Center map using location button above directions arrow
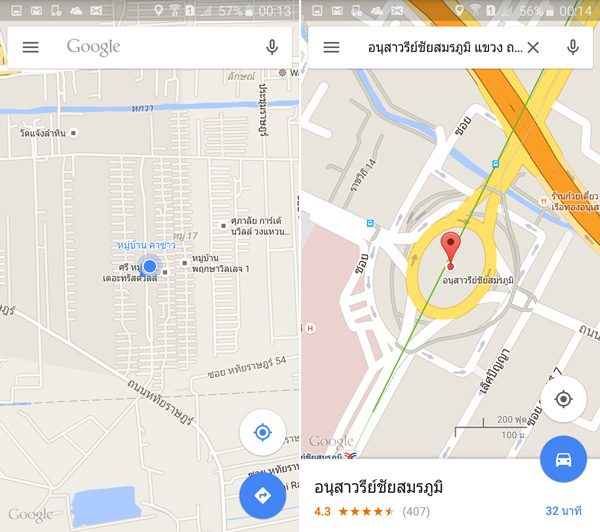Image resolution: width=600 pixels, height=532 pixels. 263,432
